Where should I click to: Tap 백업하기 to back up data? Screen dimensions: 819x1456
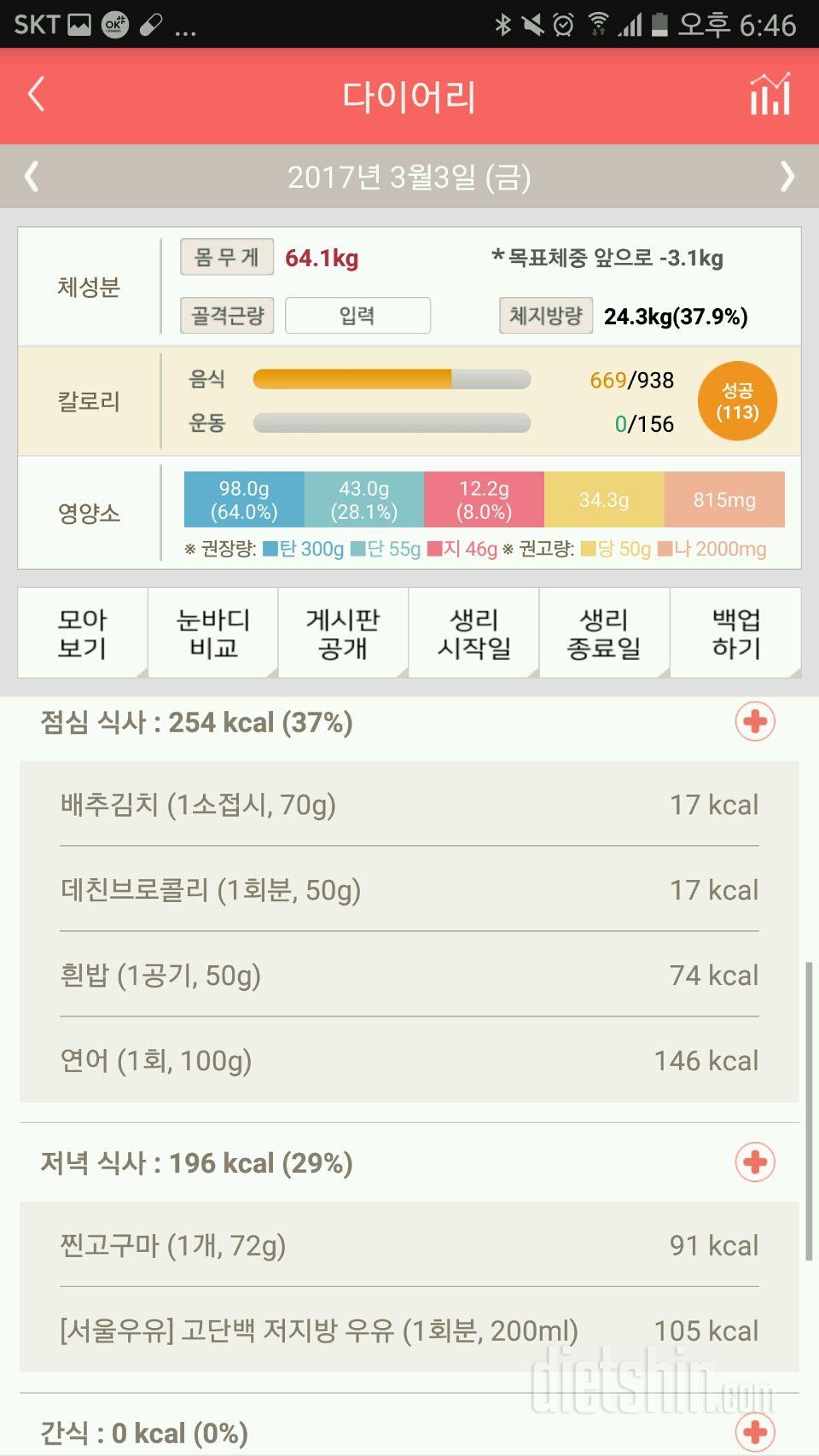(735, 632)
